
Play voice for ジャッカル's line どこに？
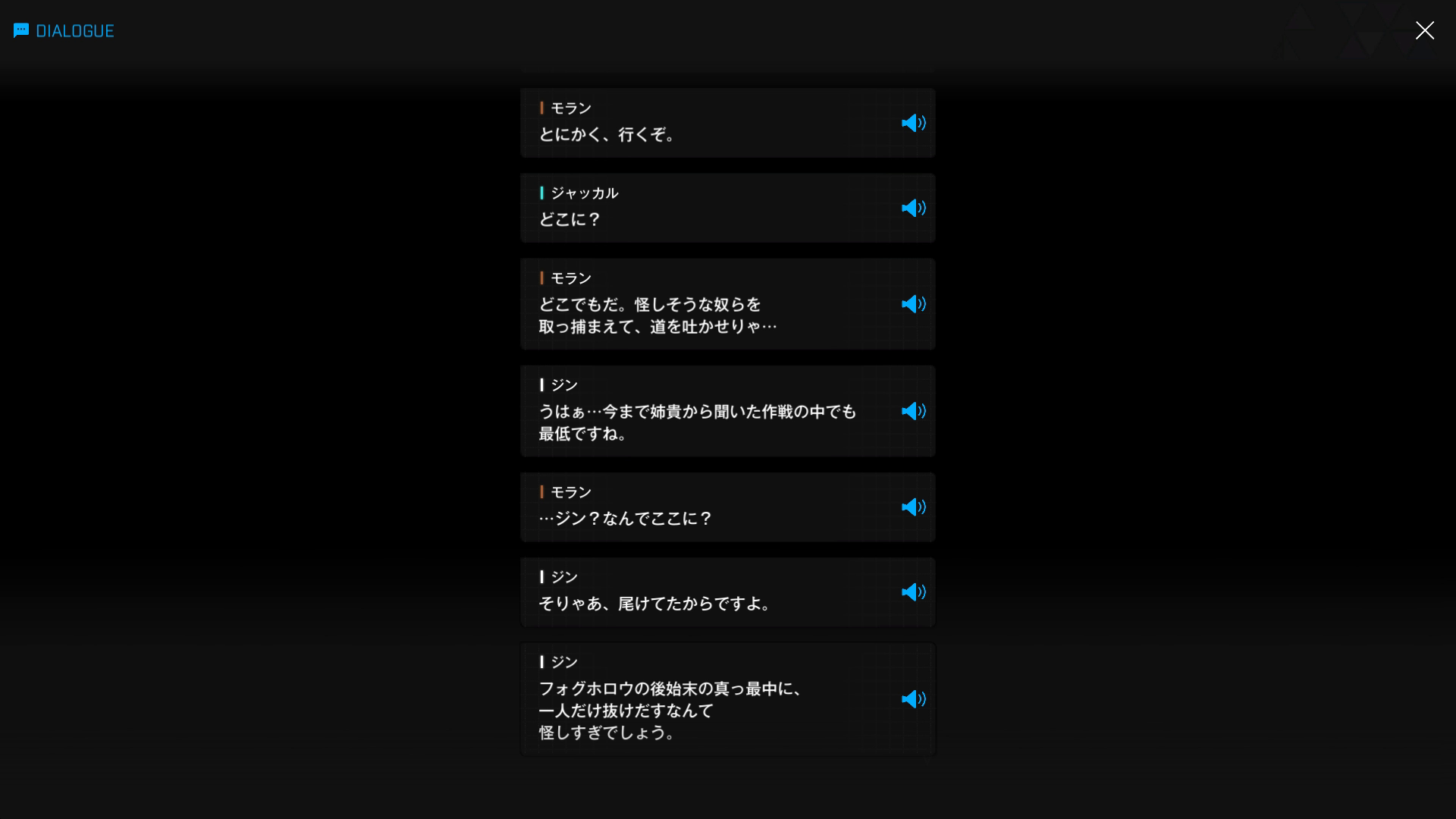click(x=913, y=208)
